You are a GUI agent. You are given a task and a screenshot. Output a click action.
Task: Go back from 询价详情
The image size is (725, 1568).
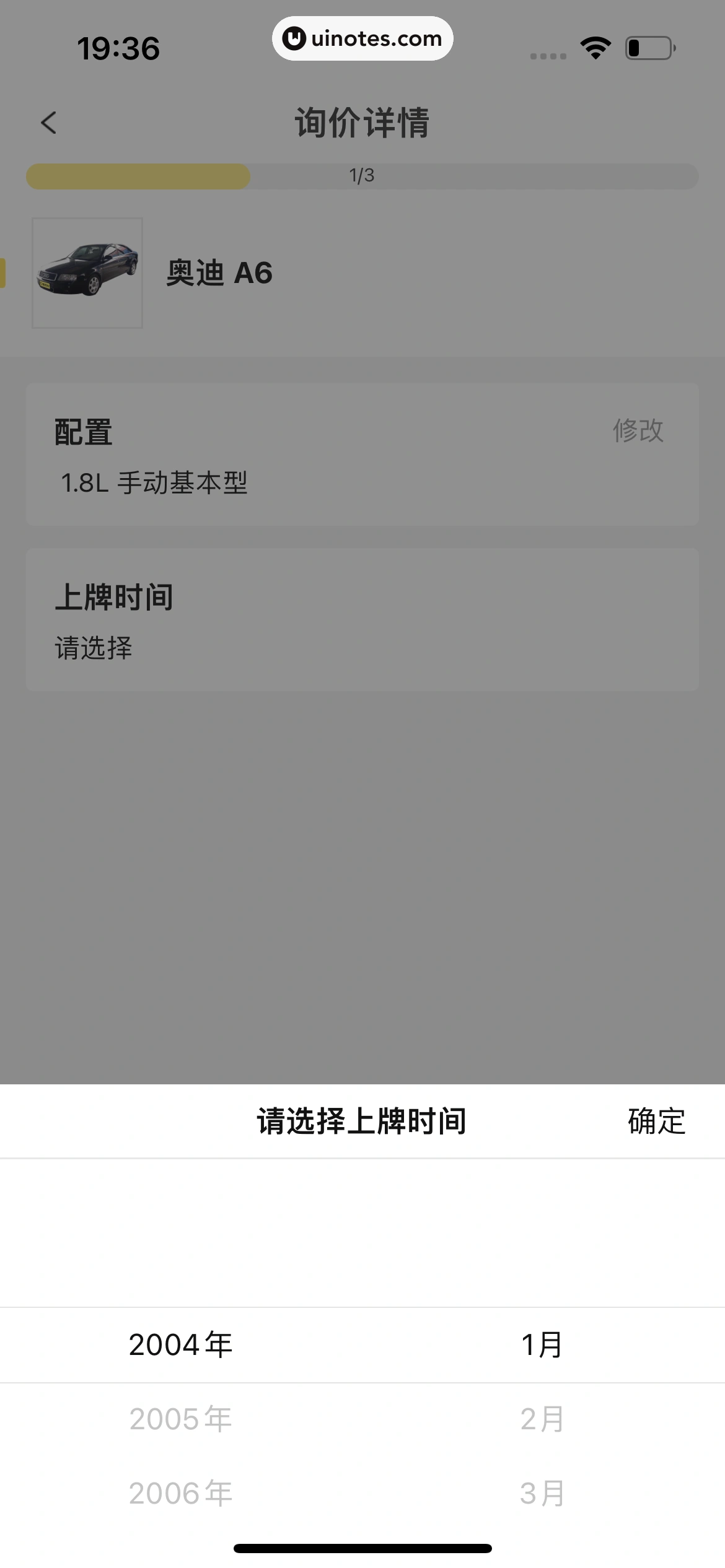[49, 123]
